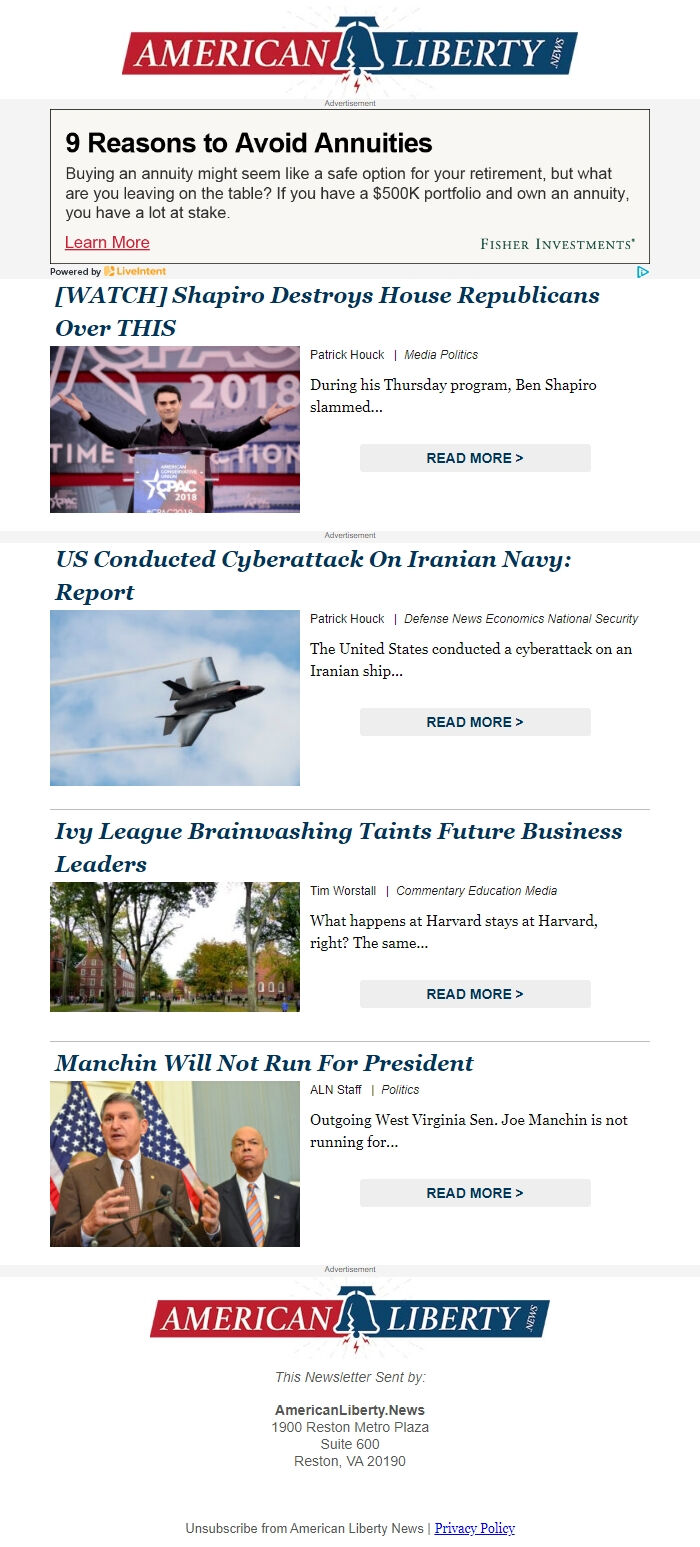Screen dimensions: 700x1547
Task: Open the 9 Reasons to Avoid Annuities ad
Action: [249, 143]
